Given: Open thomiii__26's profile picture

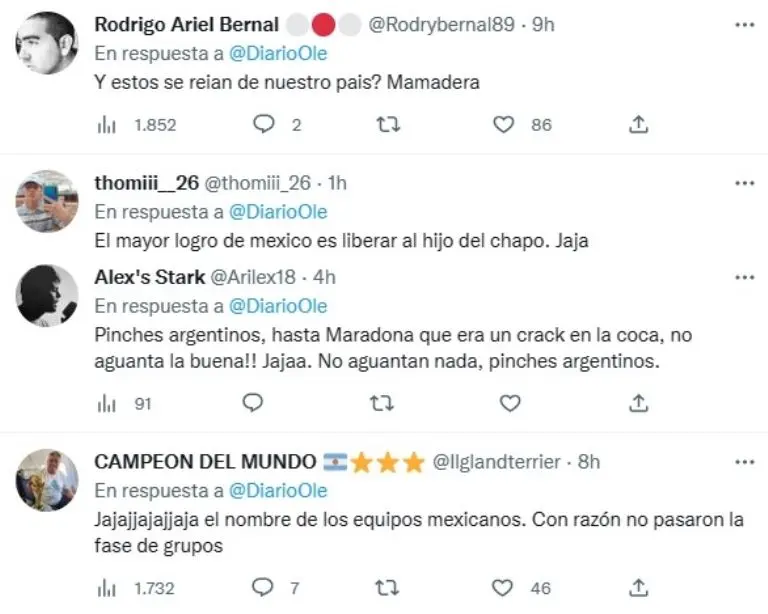Looking at the screenshot, I should coord(47,201).
